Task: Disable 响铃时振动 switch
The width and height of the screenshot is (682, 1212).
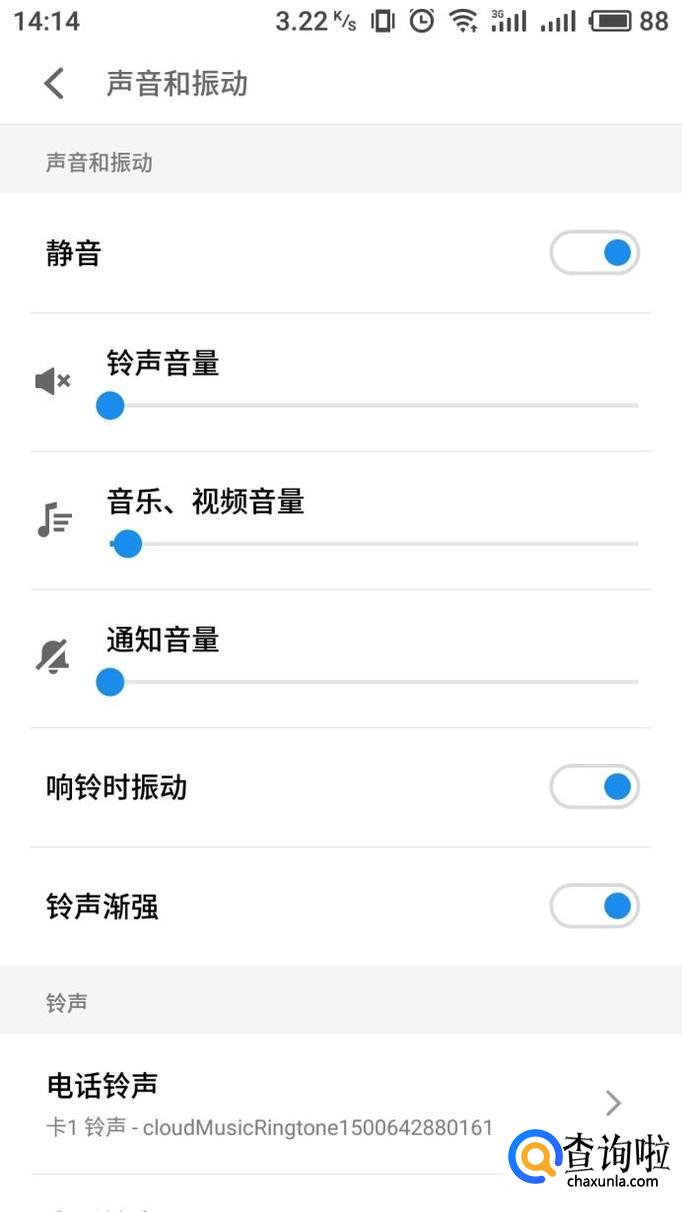Action: point(594,787)
